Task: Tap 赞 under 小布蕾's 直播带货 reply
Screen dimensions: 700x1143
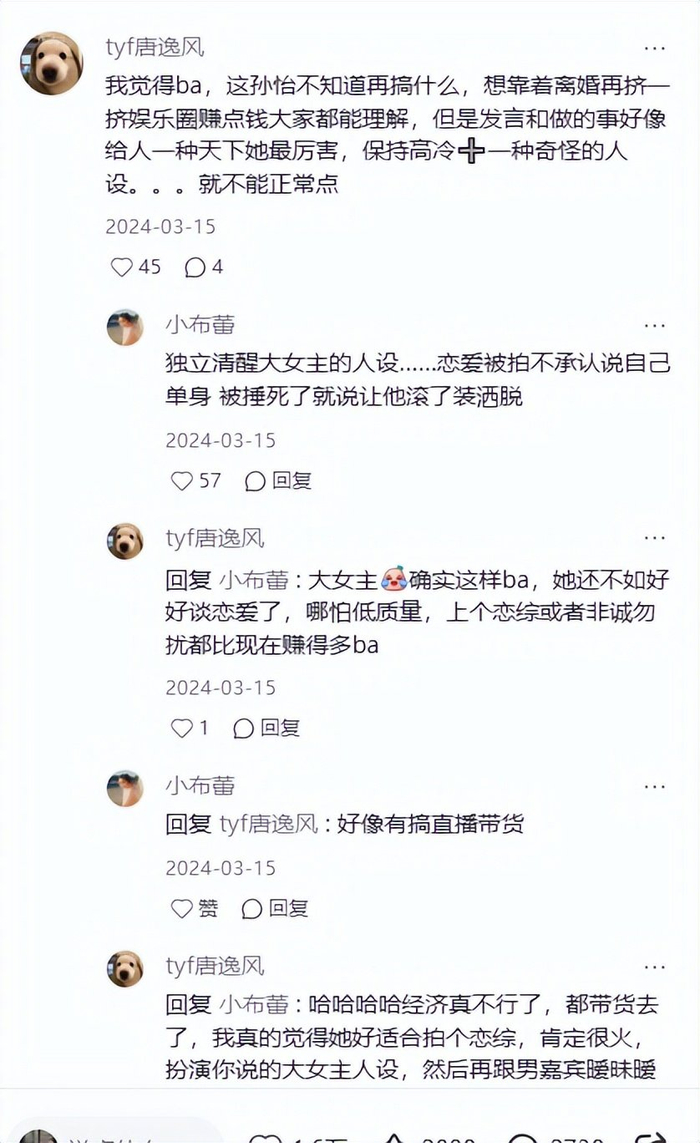Action: (195, 908)
